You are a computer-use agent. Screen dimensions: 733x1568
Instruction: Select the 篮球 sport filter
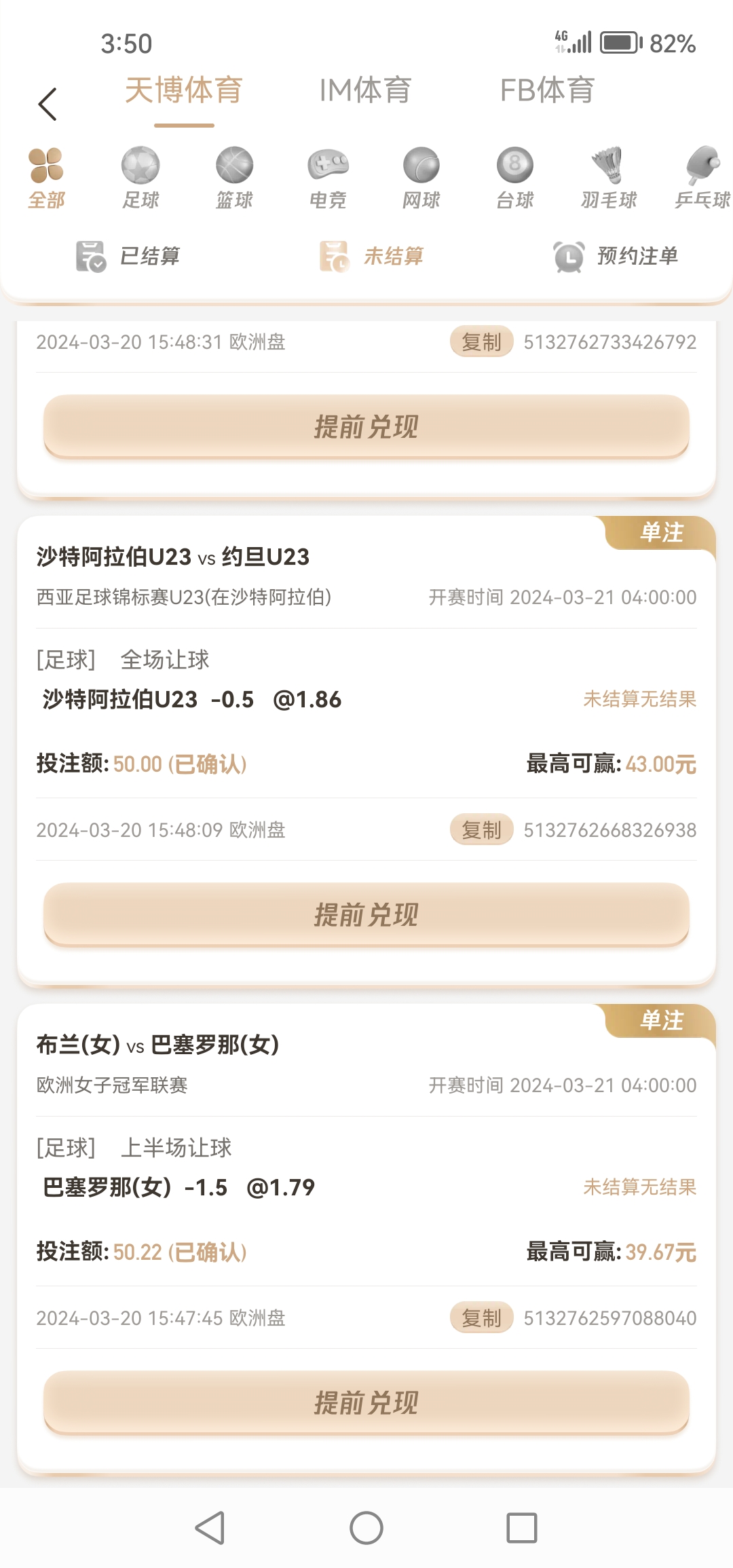click(x=234, y=178)
